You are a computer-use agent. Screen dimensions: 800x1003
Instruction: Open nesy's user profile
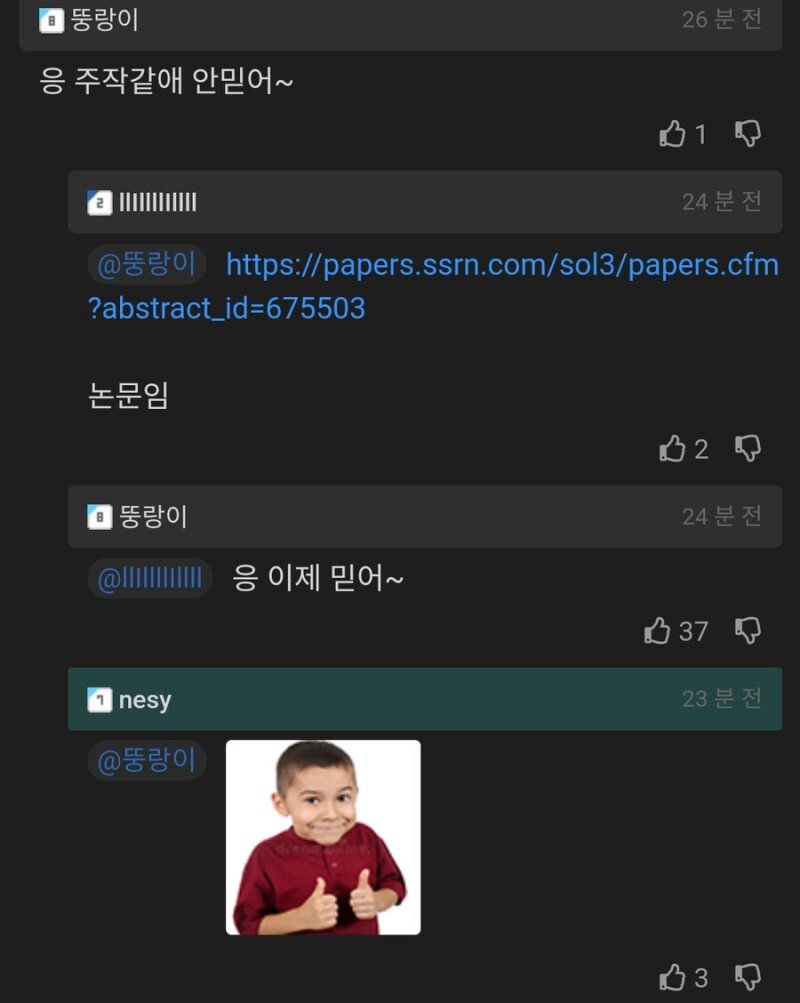144,700
